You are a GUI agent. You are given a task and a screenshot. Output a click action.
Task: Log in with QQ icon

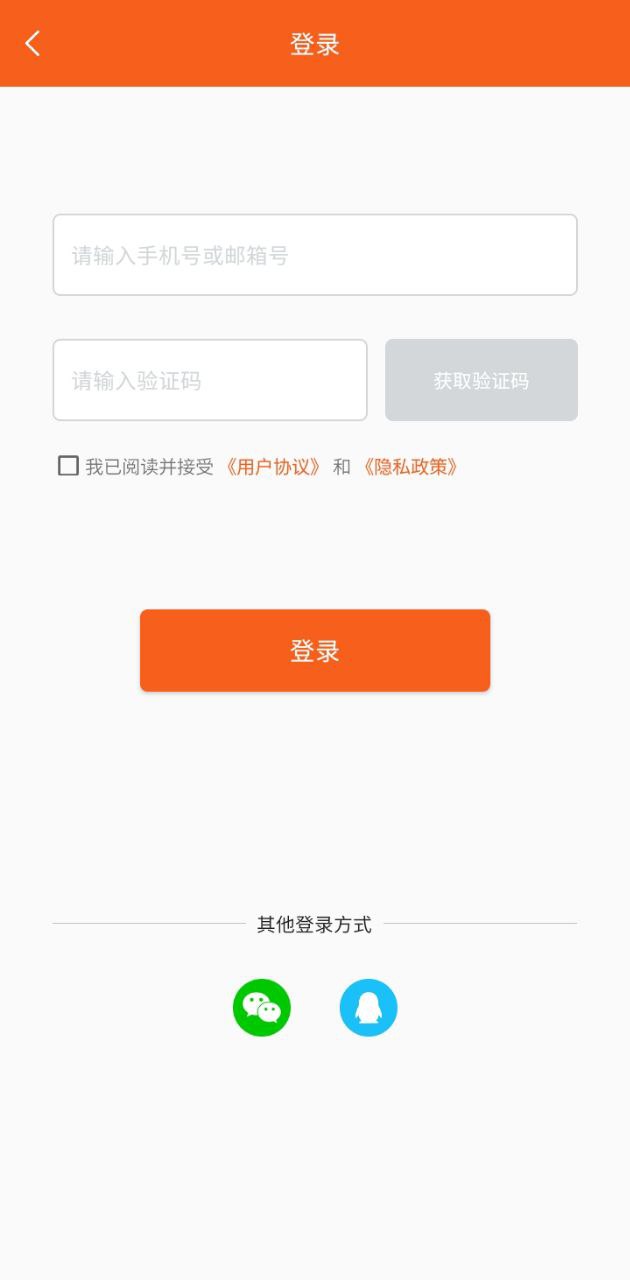[368, 1007]
